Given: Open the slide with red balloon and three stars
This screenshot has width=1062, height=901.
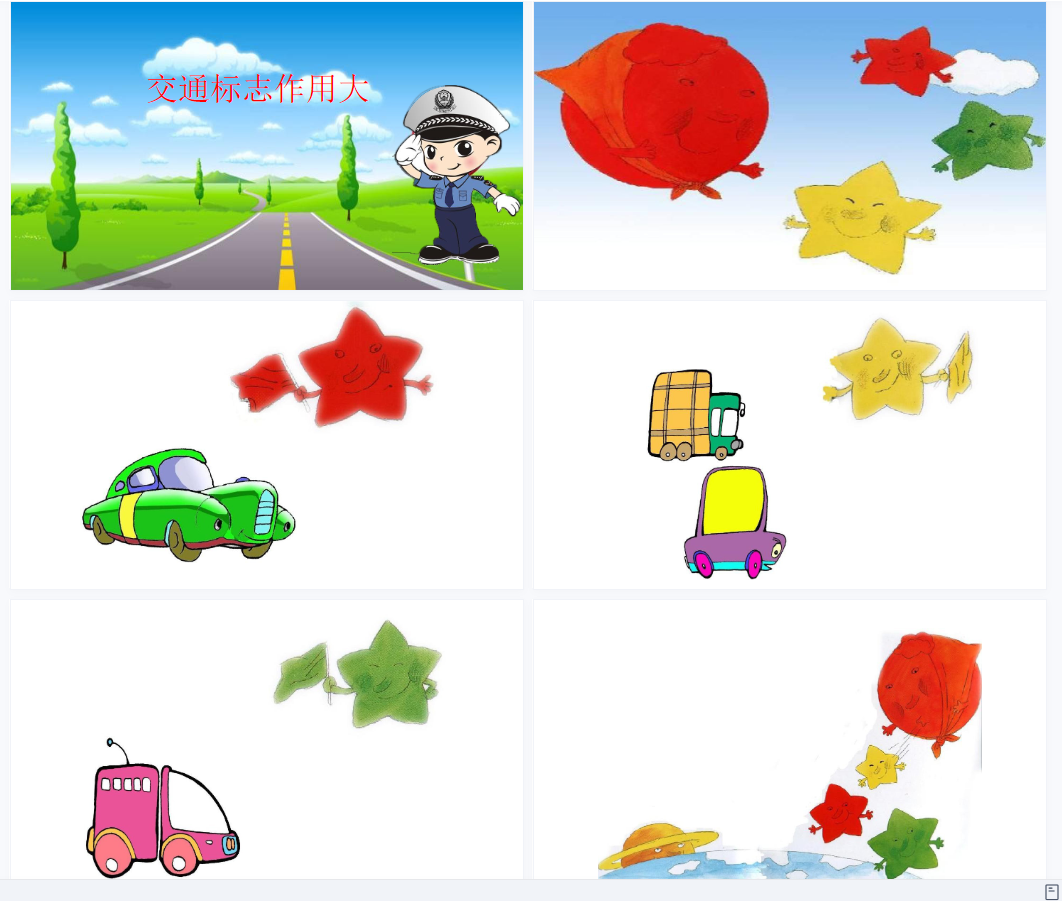Looking at the screenshot, I should (789, 146).
